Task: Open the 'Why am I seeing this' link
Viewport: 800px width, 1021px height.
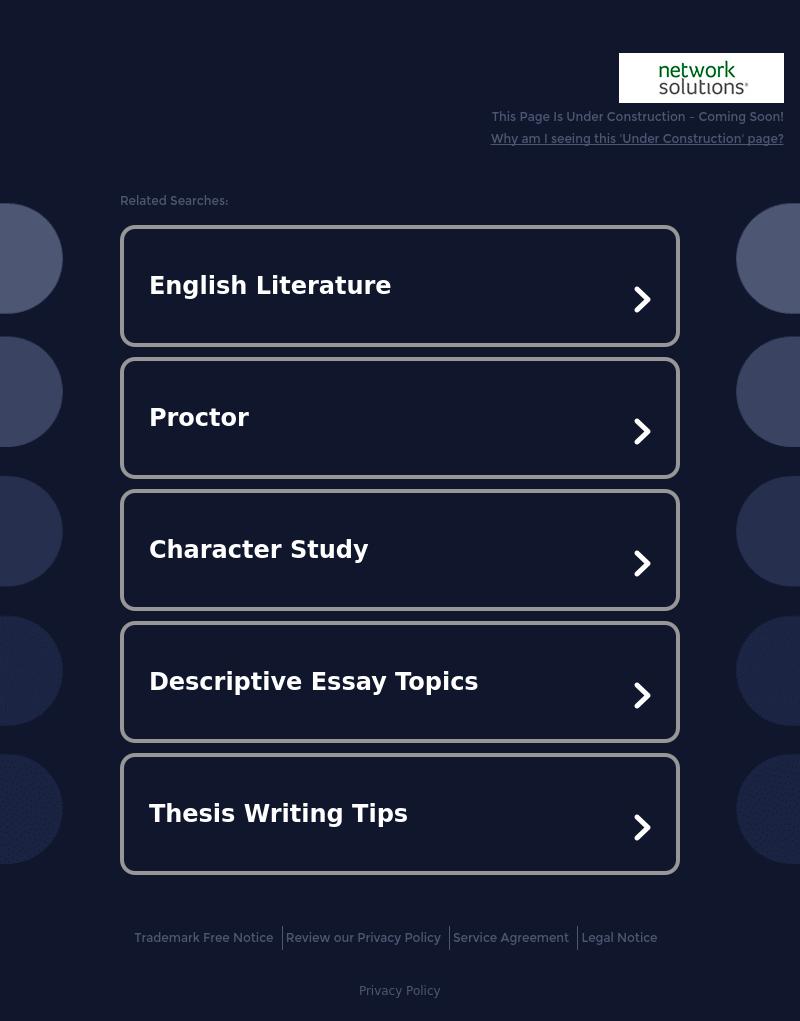Action: click(x=636, y=139)
